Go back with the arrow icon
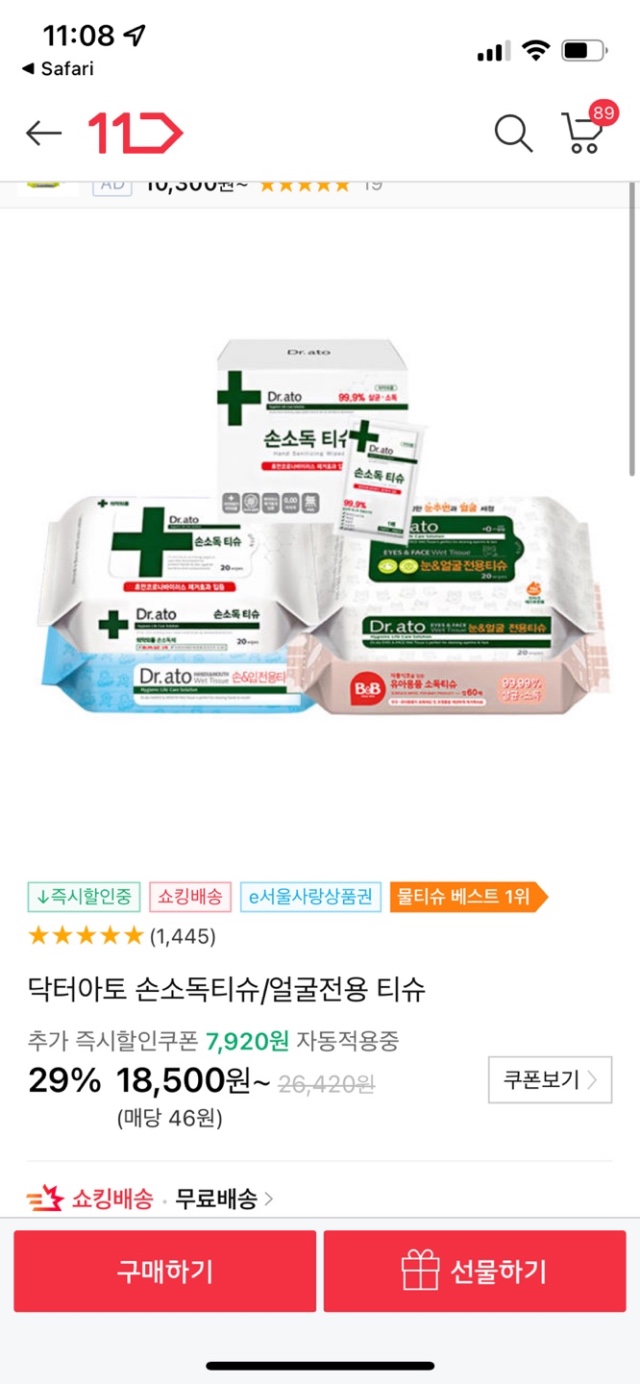Viewport: 640px width, 1384px height. pos(44,132)
